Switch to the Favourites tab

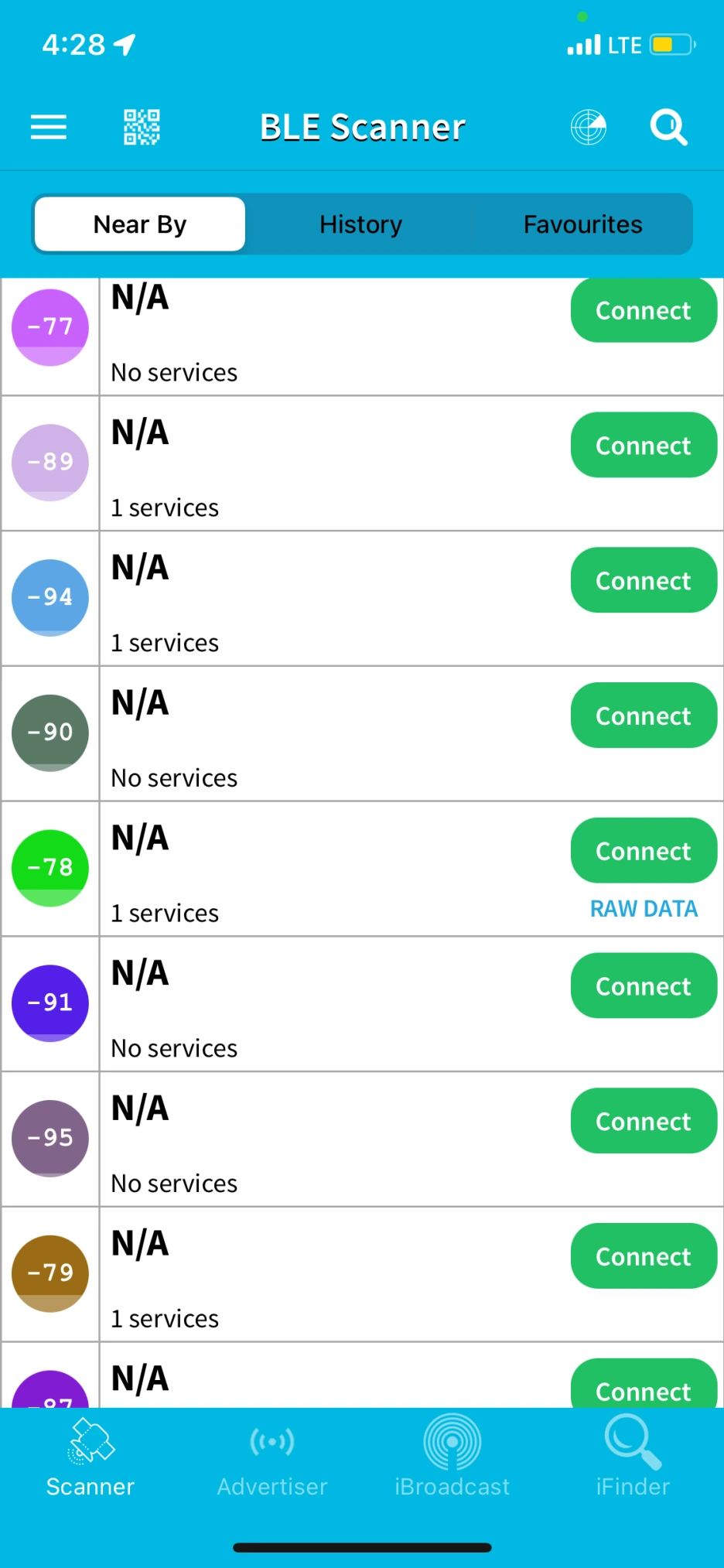582,224
